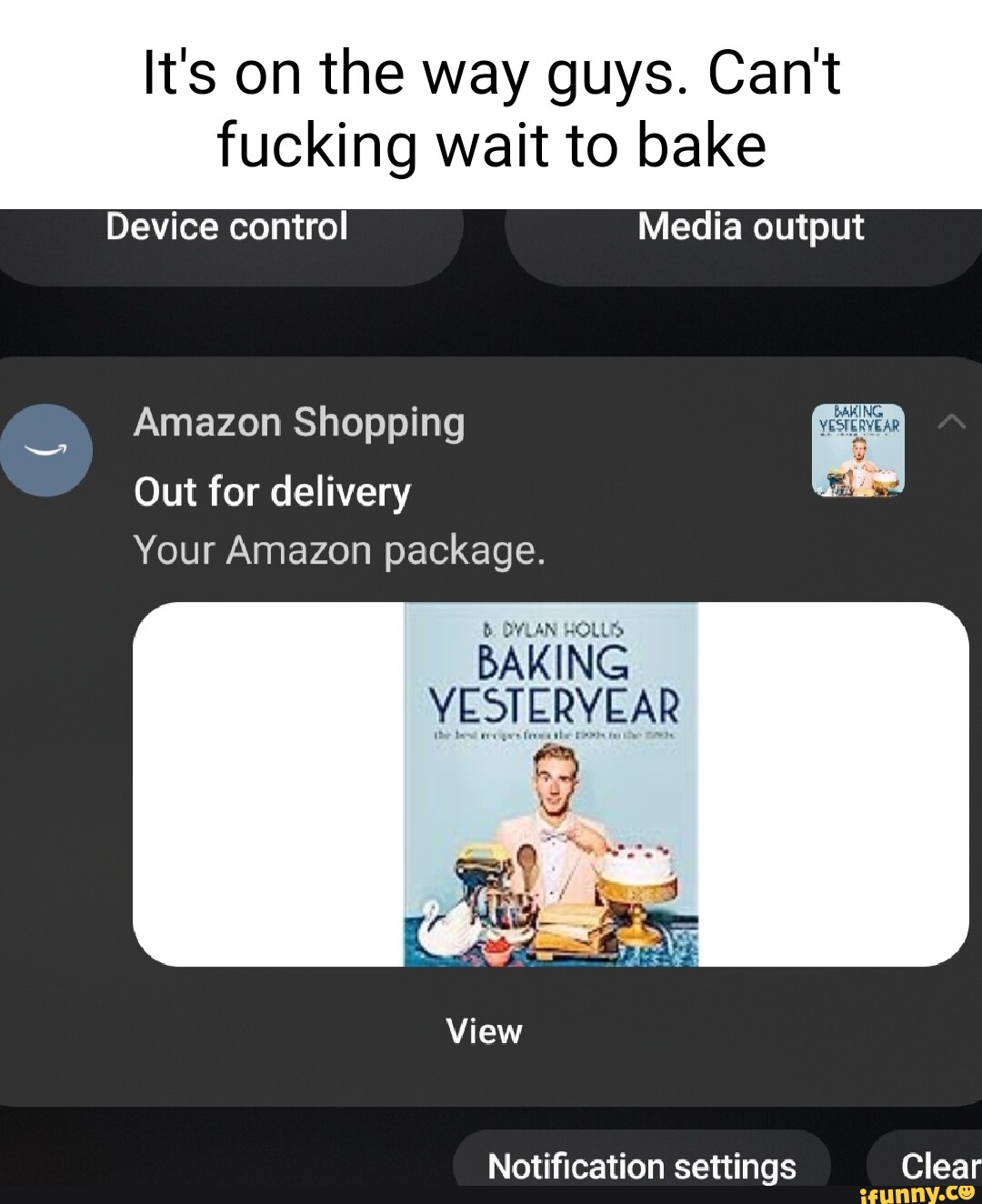Open the Amazon Out for delivery notification

pos(364,492)
